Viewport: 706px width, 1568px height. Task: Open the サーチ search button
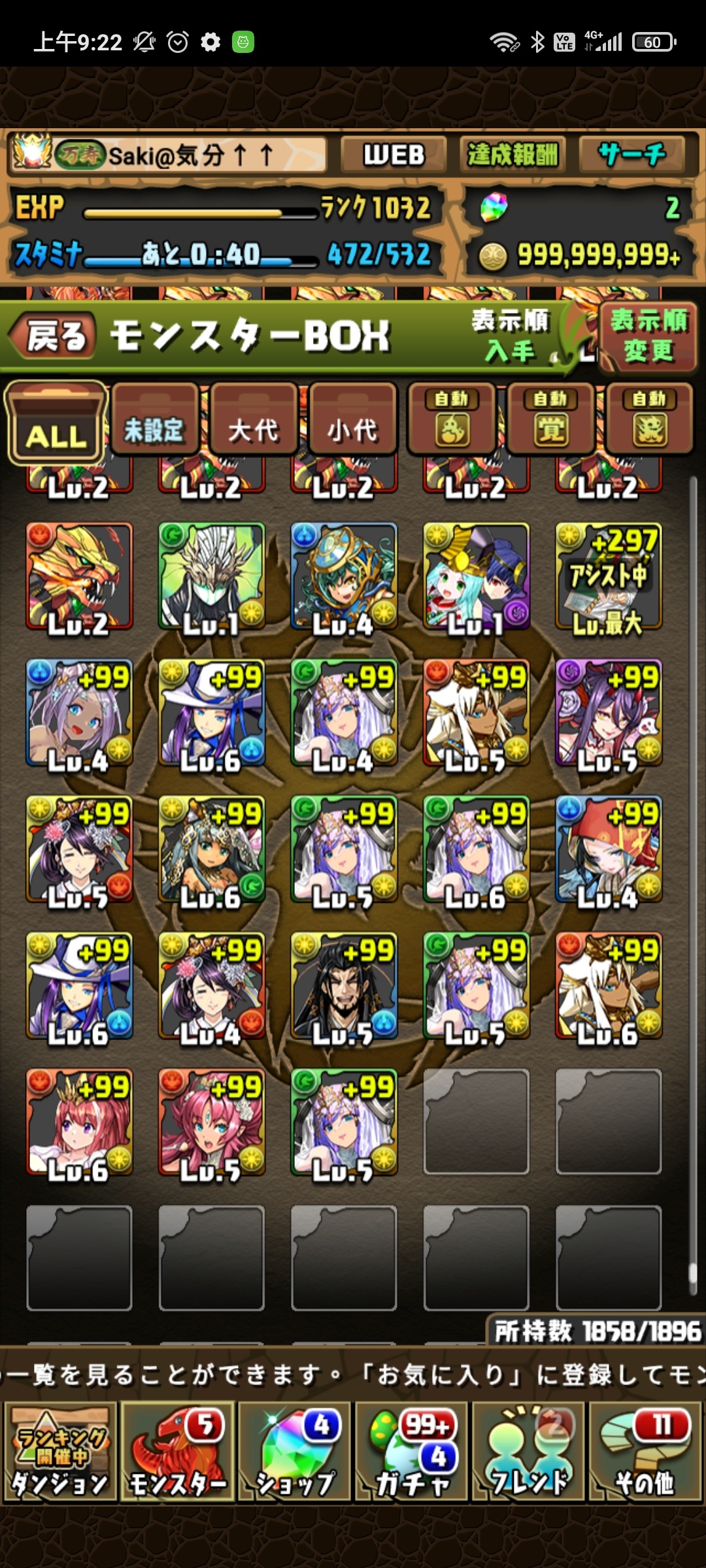pyautogui.click(x=631, y=155)
